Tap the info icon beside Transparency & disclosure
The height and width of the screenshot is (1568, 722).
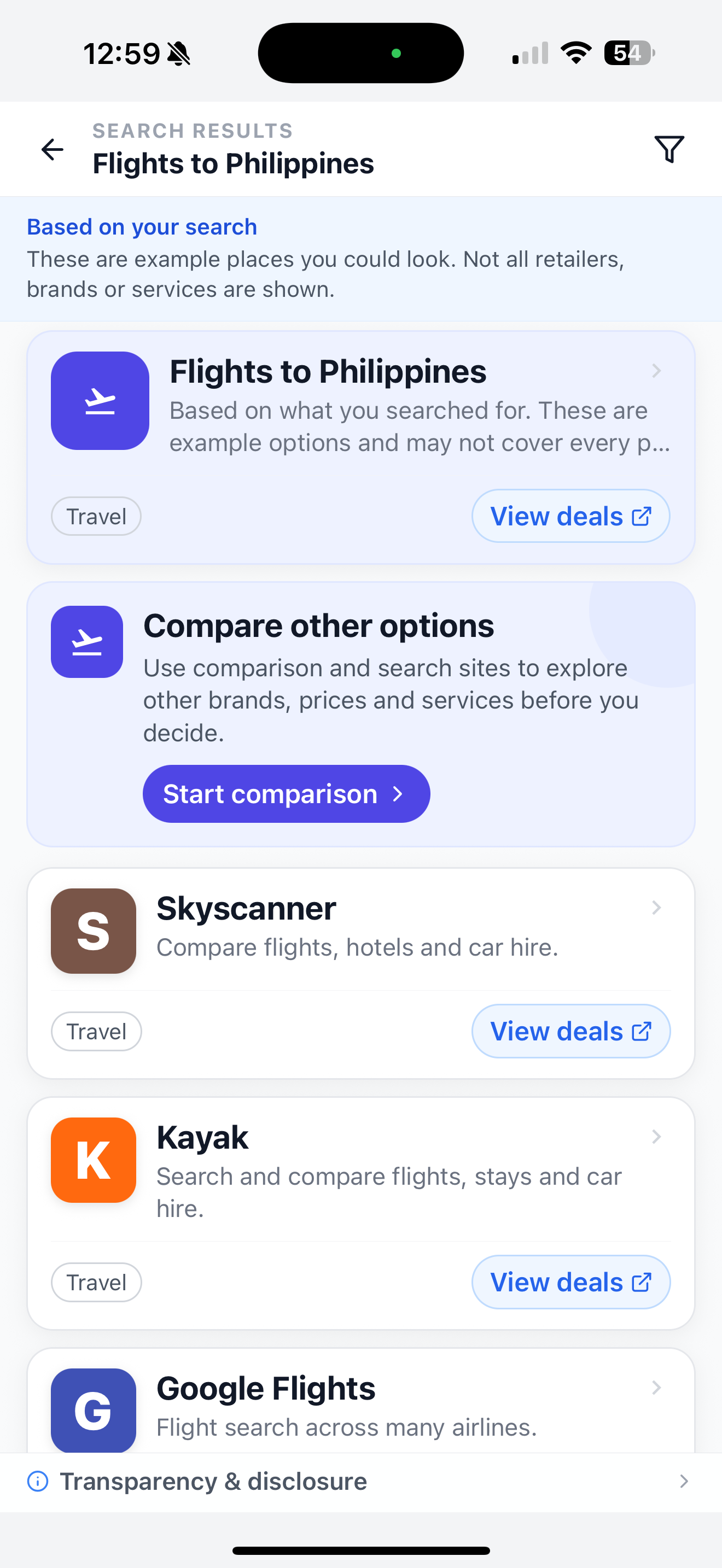coord(38,1482)
